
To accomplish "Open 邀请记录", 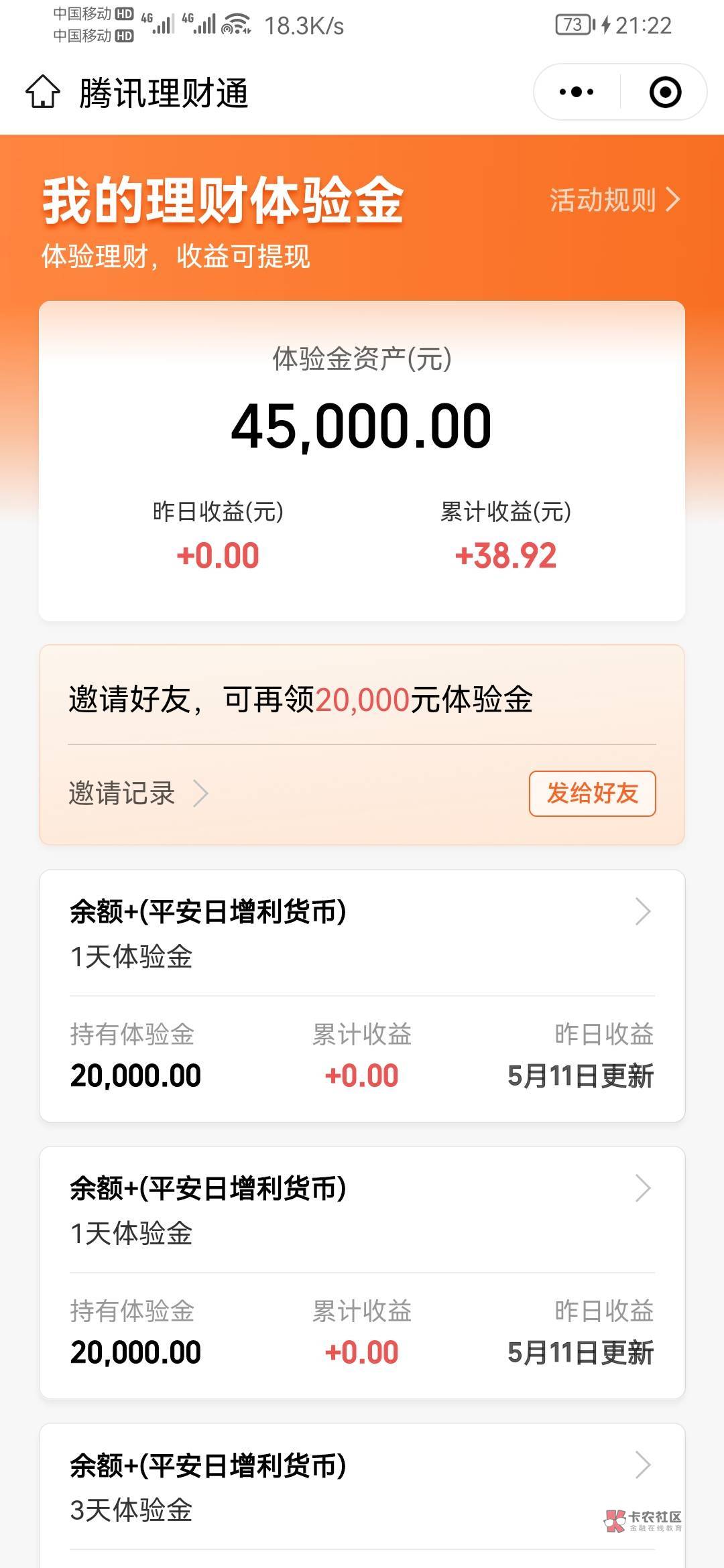I will point(139,793).
